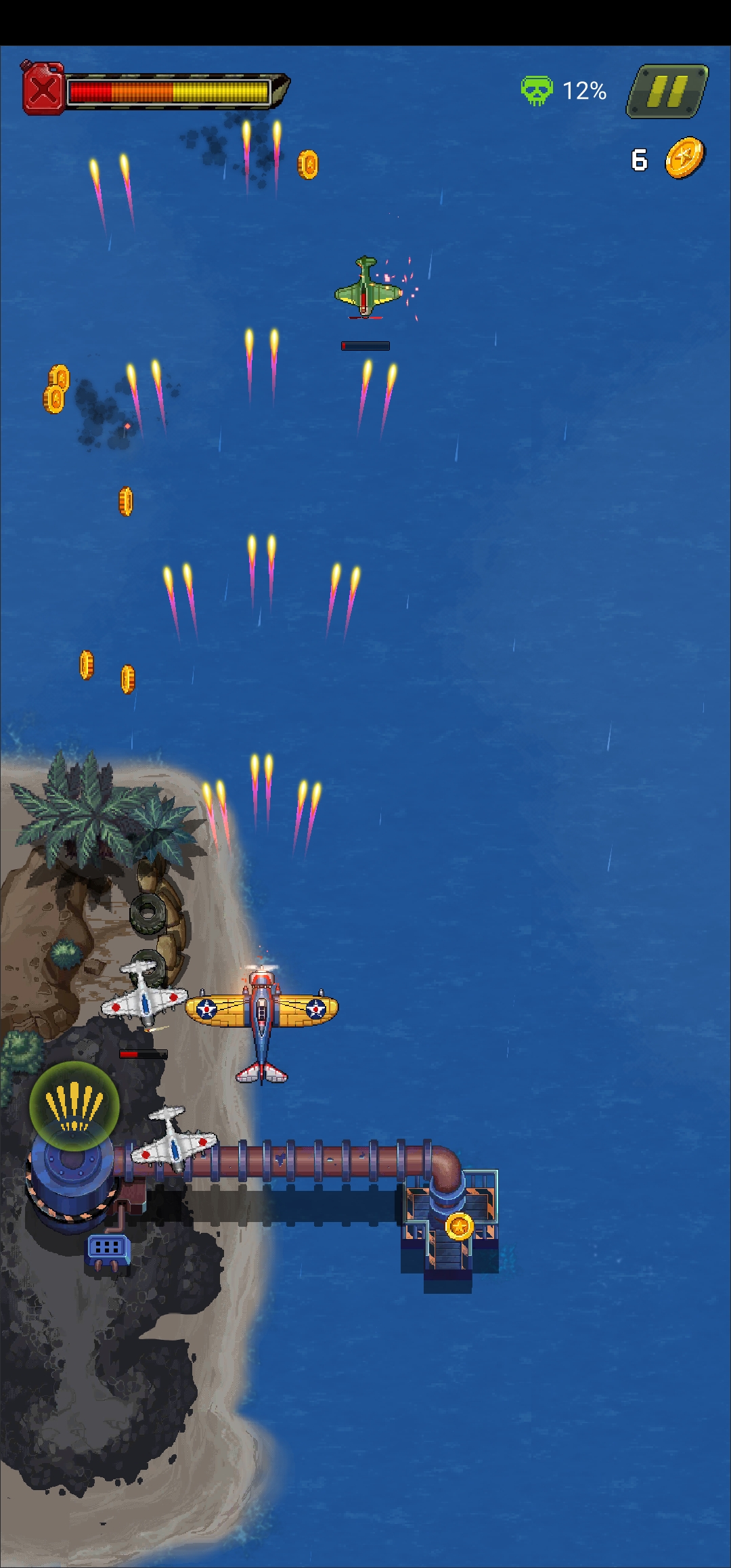
Task: Activate the special bullet burst ability
Action: pos(74,1106)
